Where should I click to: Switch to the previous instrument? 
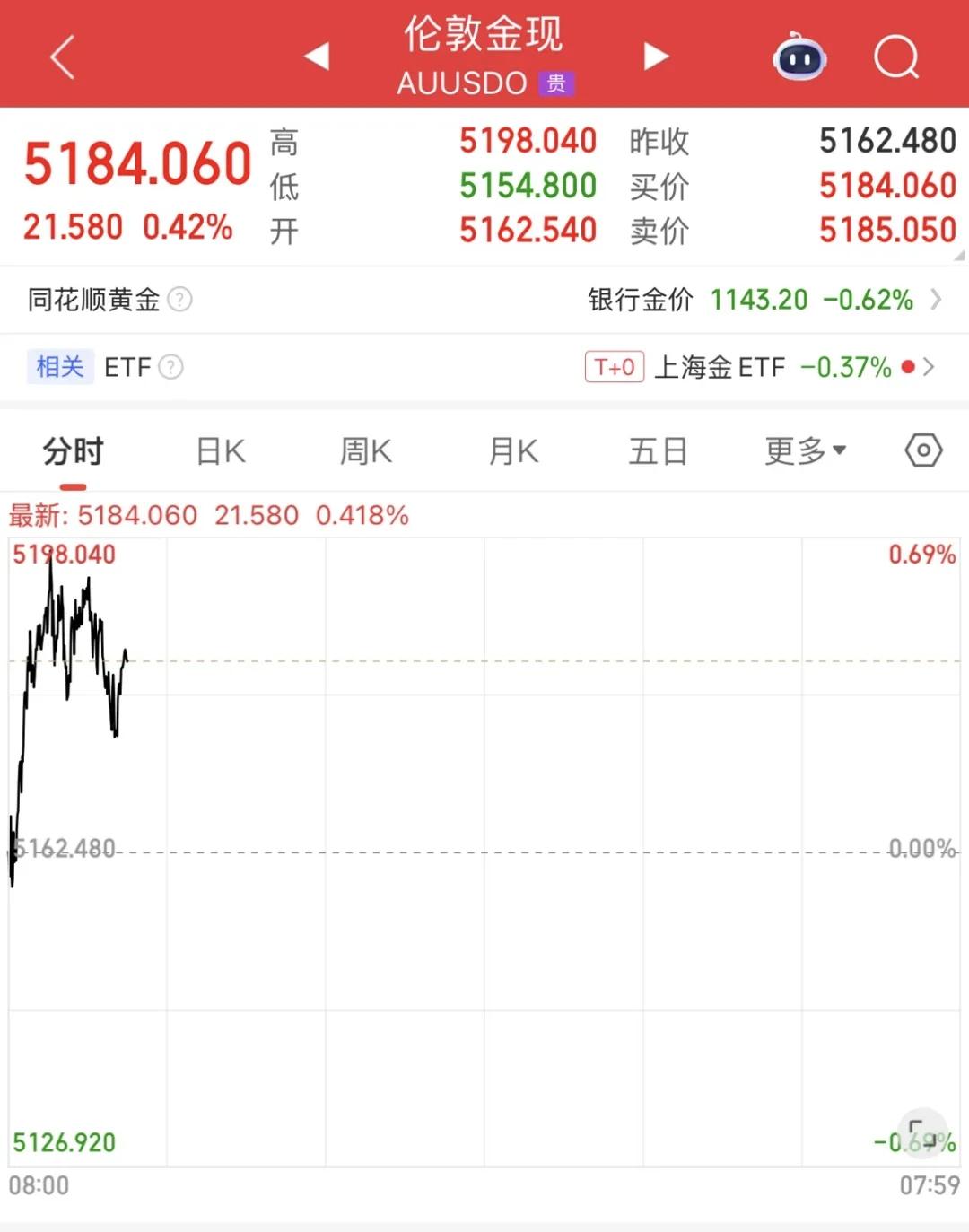[x=317, y=57]
